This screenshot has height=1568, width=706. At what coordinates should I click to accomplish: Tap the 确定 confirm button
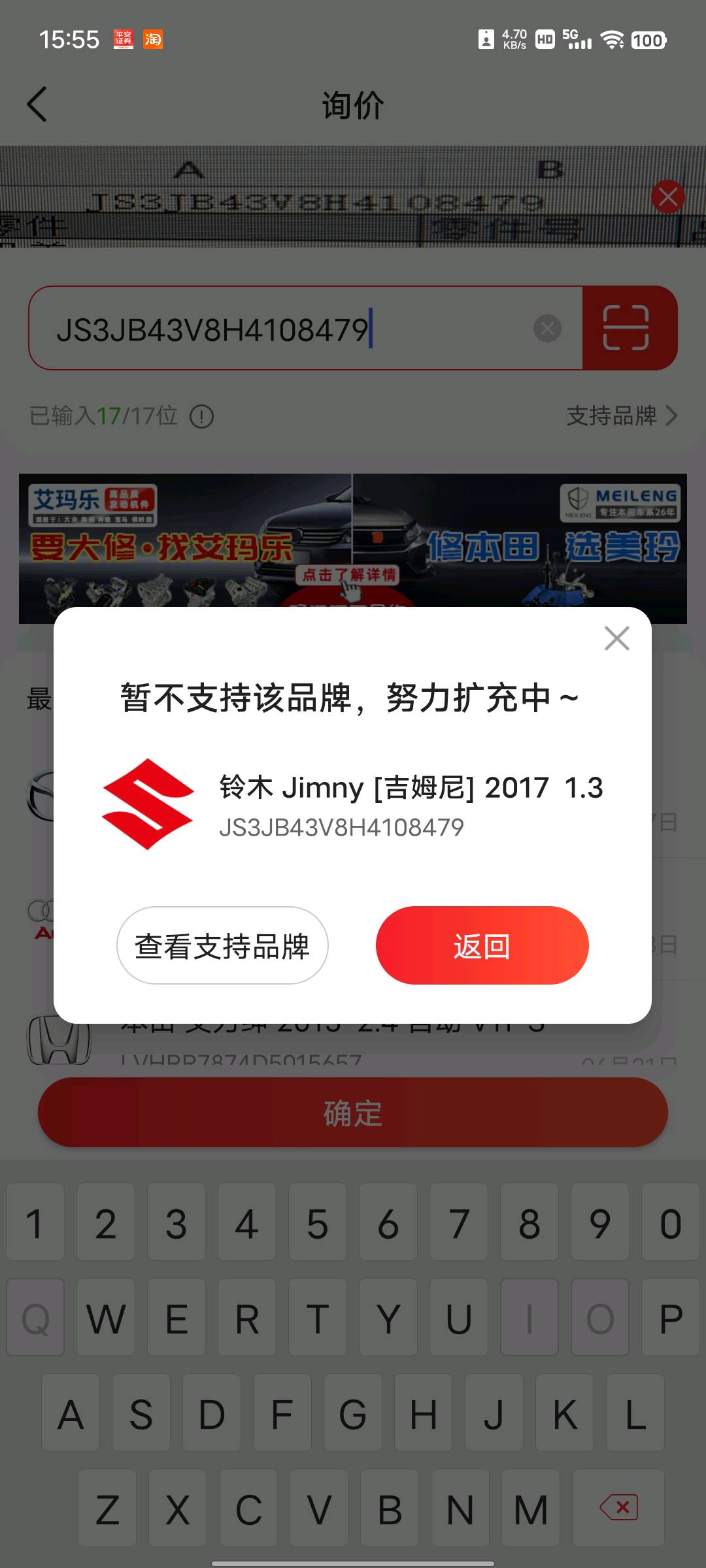[x=353, y=1113]
